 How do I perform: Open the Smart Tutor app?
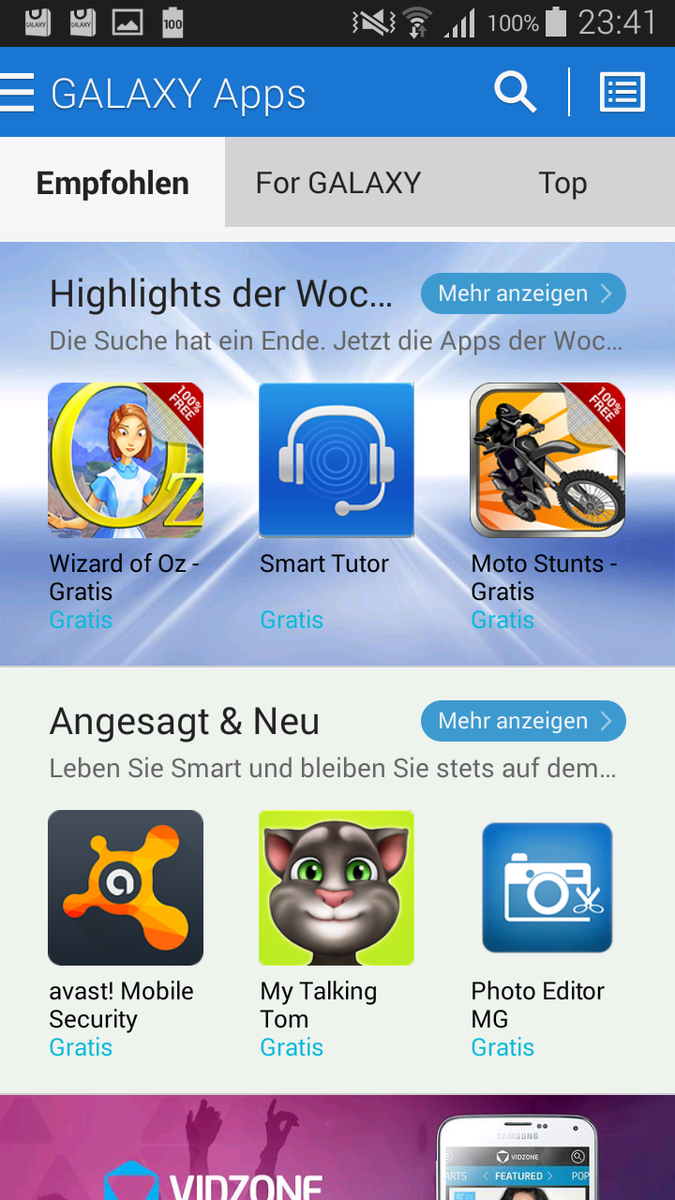[x=336, y=460]
